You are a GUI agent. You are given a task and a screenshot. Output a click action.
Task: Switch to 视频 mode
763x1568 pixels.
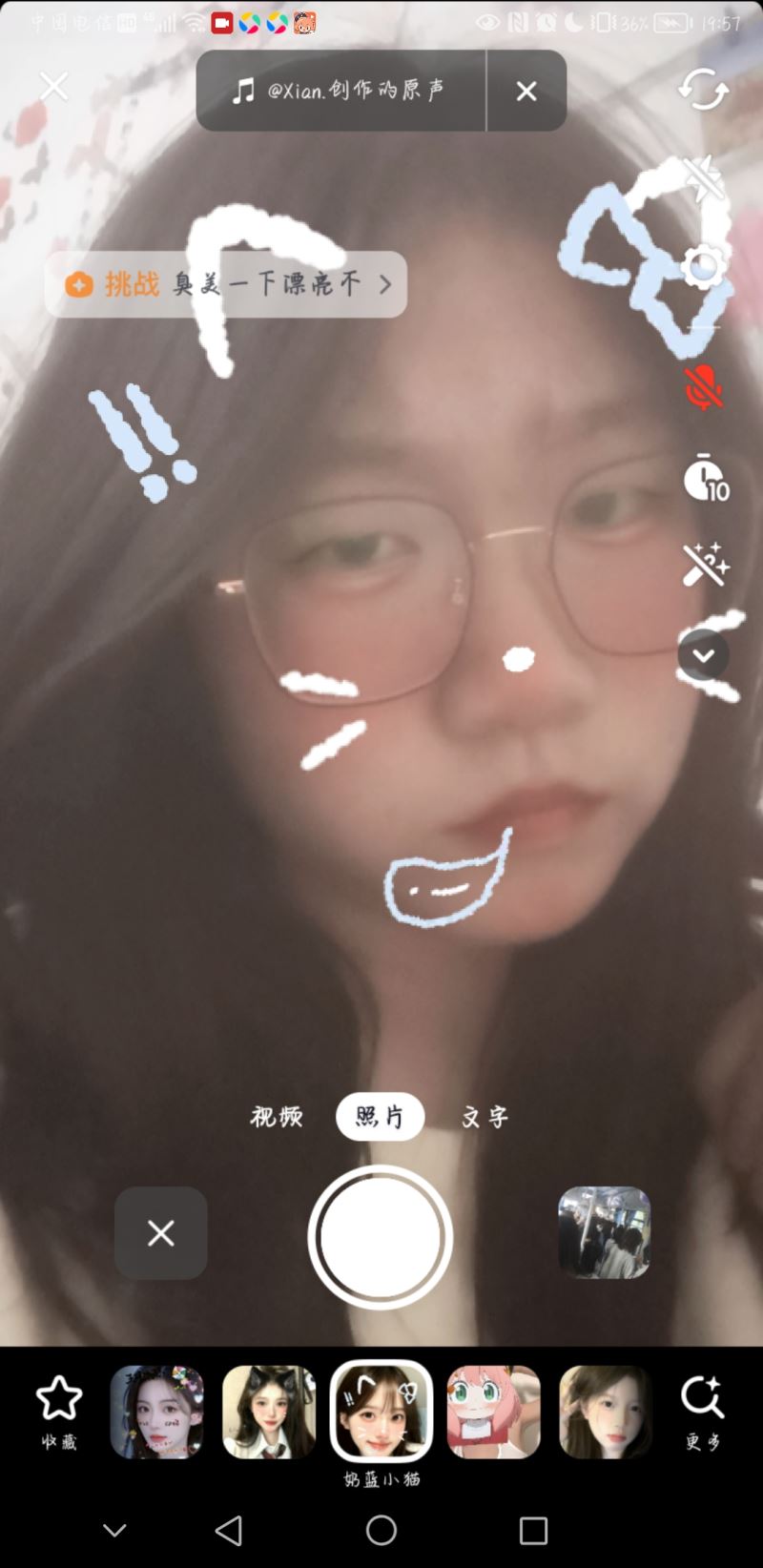277,1117
